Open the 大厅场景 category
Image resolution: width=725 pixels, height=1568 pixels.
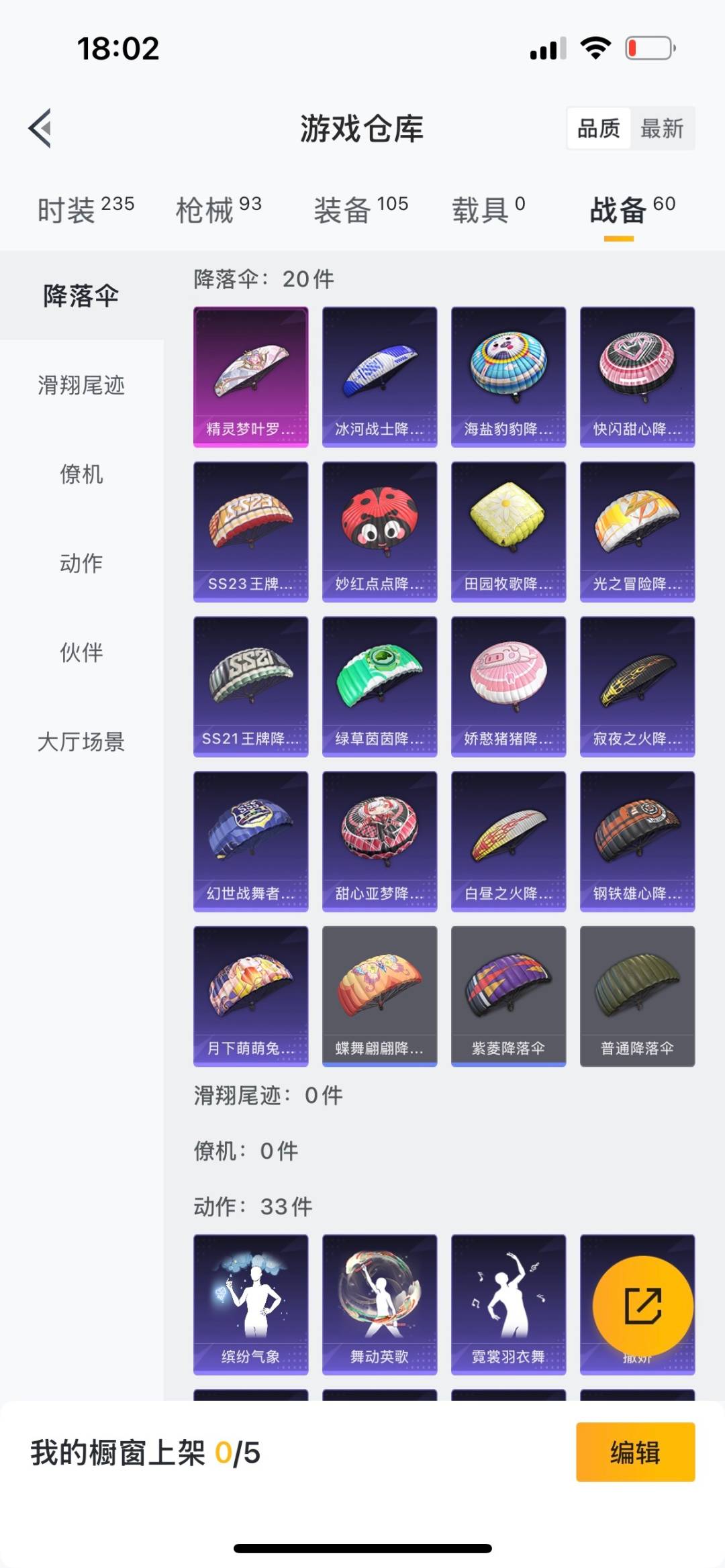(x=81, y=741)
